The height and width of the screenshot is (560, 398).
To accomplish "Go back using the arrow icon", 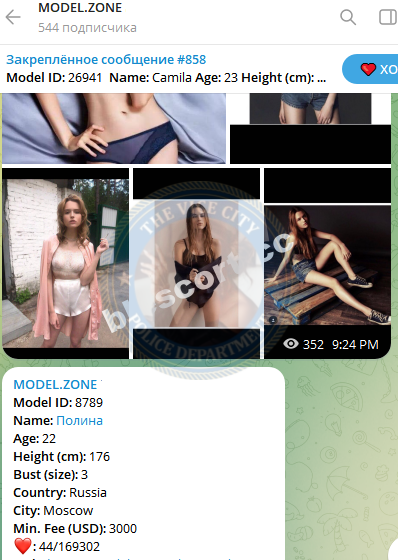I will [x=13, y=17].
